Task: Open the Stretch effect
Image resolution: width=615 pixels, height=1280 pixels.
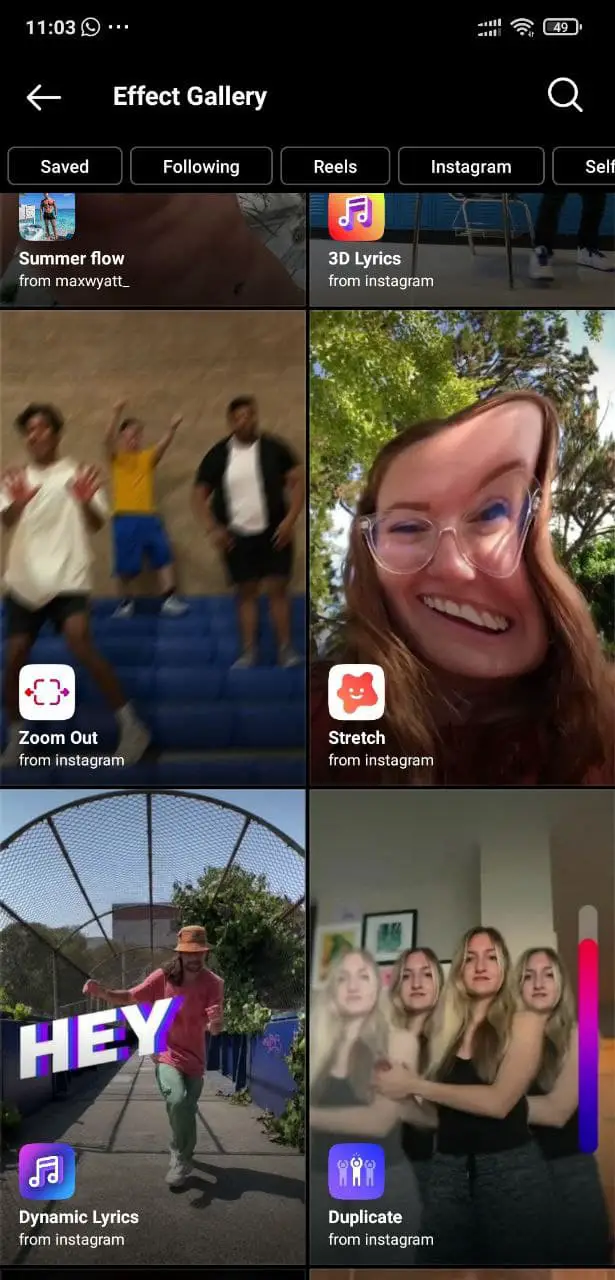Action: tap(462, 547)
